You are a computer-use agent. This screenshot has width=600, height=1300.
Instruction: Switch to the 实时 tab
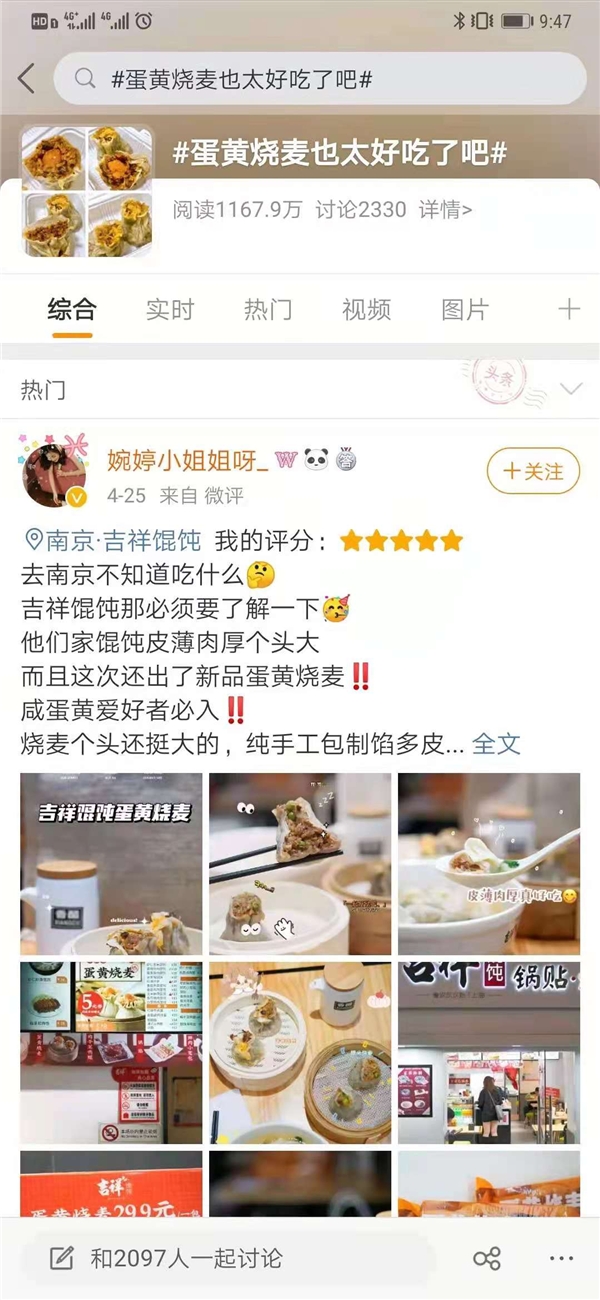[170, 309]
